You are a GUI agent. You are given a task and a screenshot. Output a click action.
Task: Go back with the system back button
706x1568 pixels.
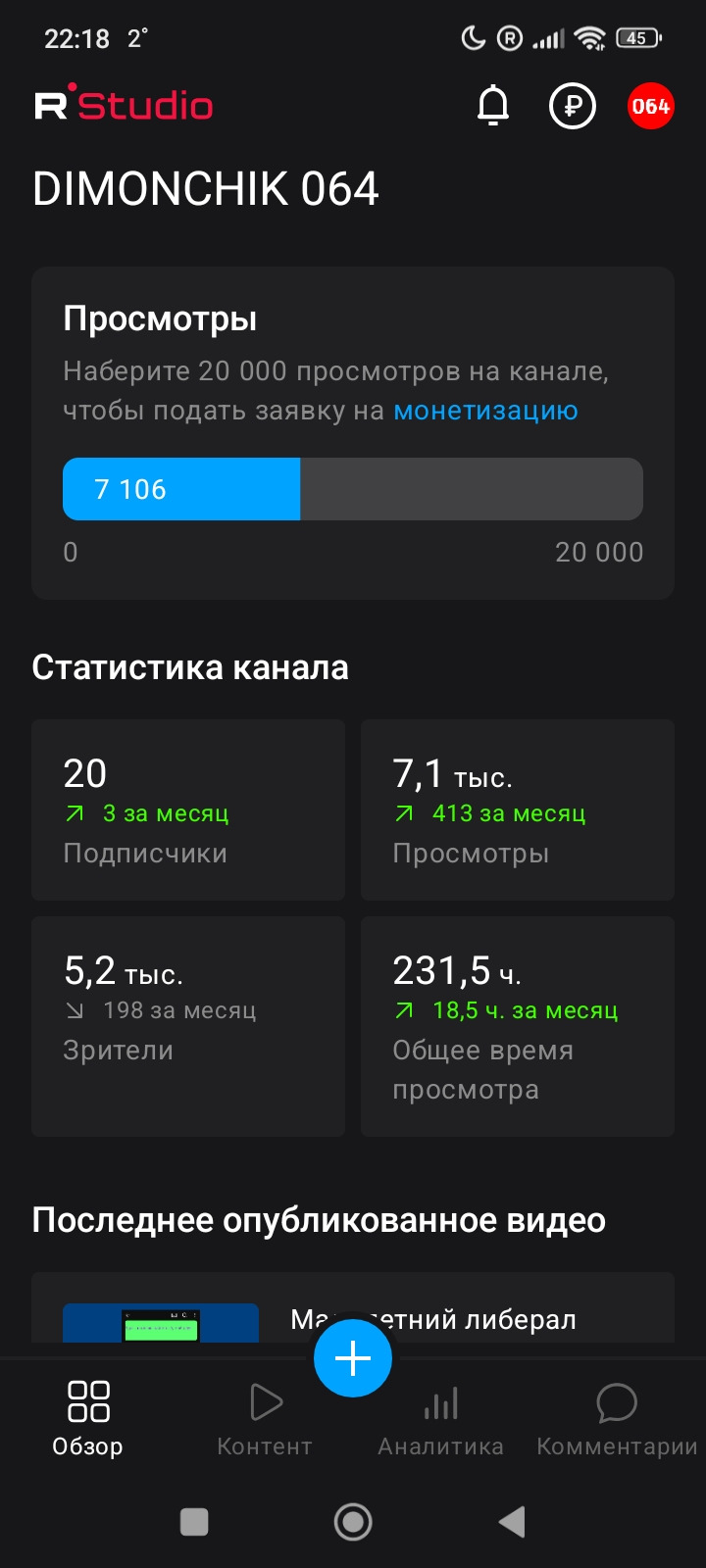(x=512, y=1522)
